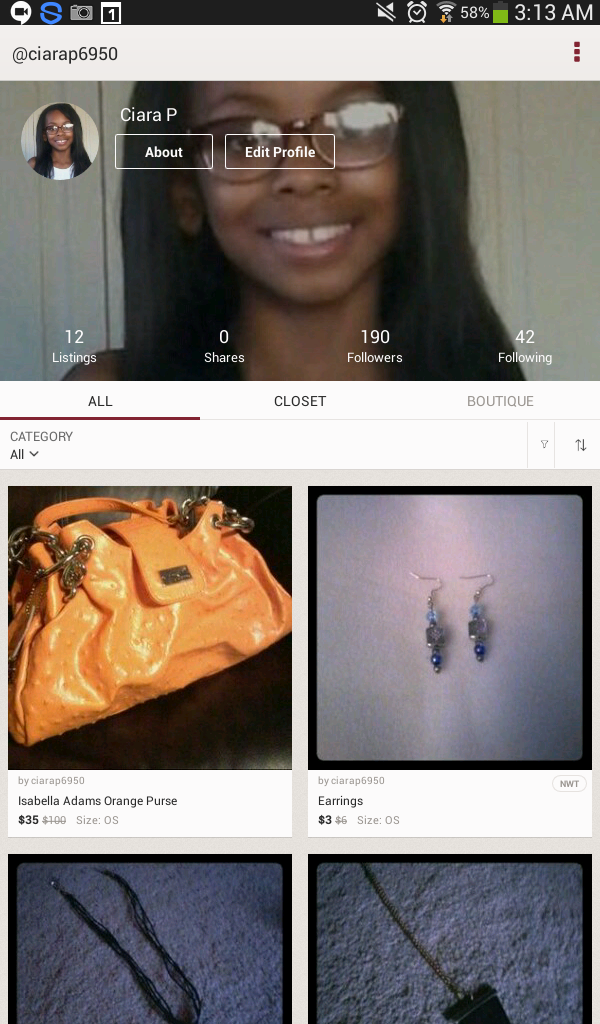Switch to the CLOSET tab
Viewport: 600px width, 1024px height.
(x=300, y=401)
